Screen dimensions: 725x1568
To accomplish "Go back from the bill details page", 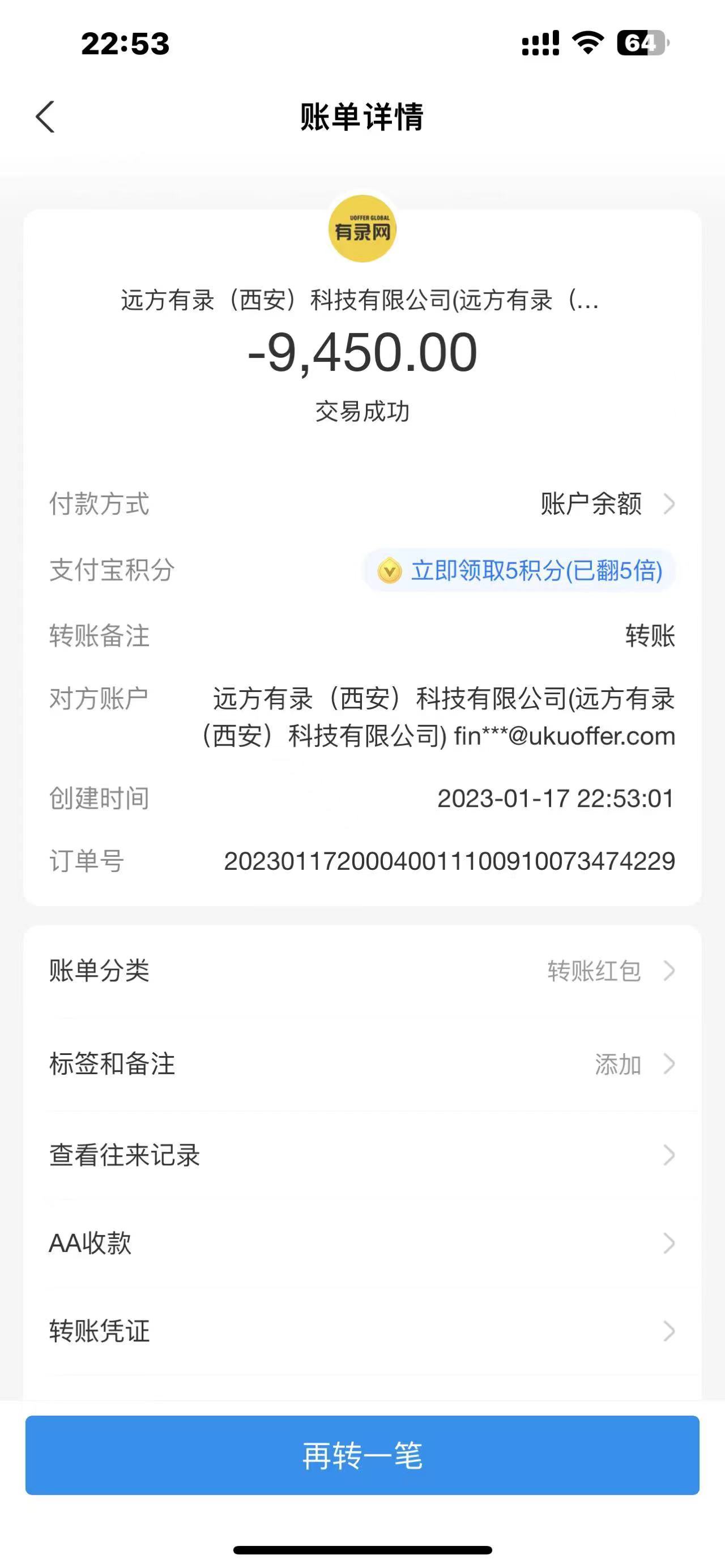I will [46, 117].
